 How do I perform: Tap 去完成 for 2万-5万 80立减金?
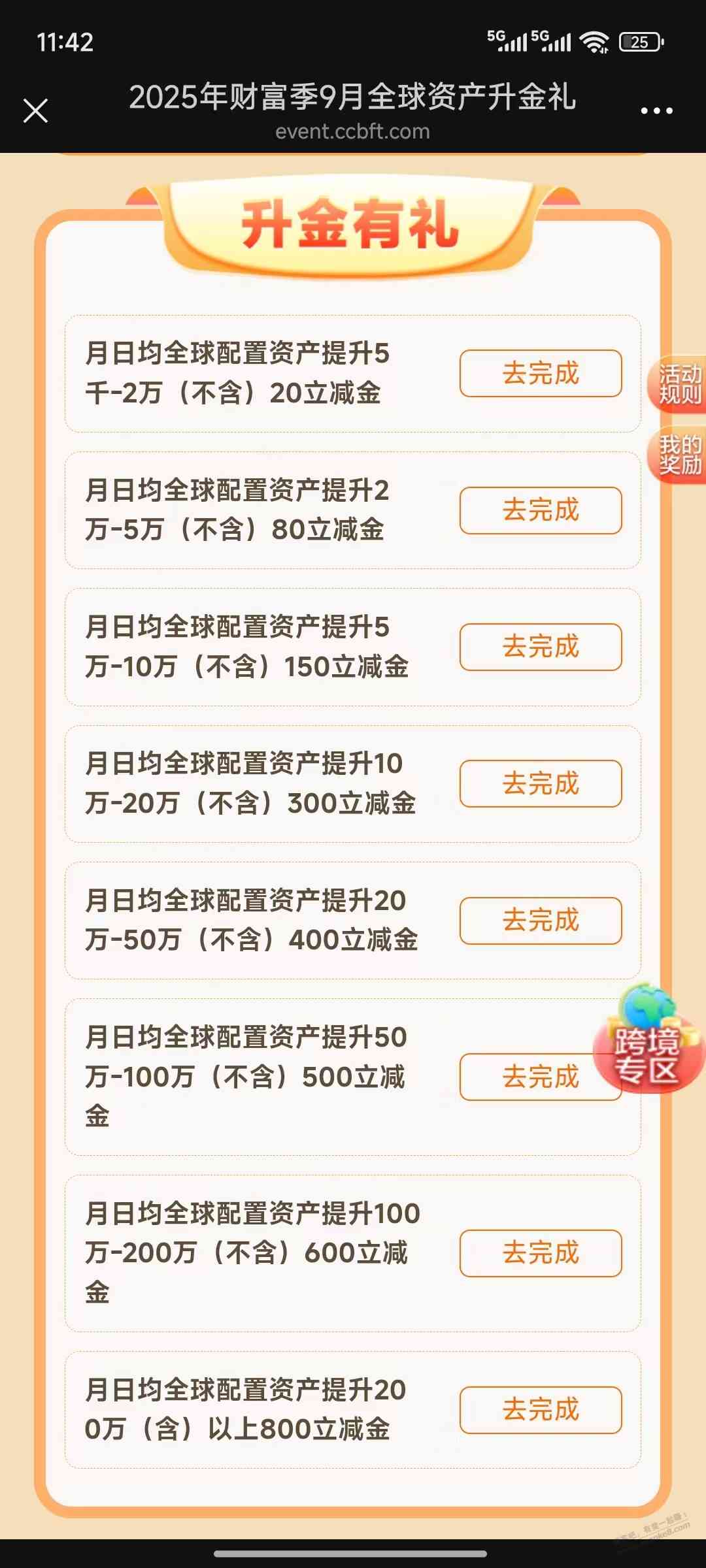(x=540, y=510)
